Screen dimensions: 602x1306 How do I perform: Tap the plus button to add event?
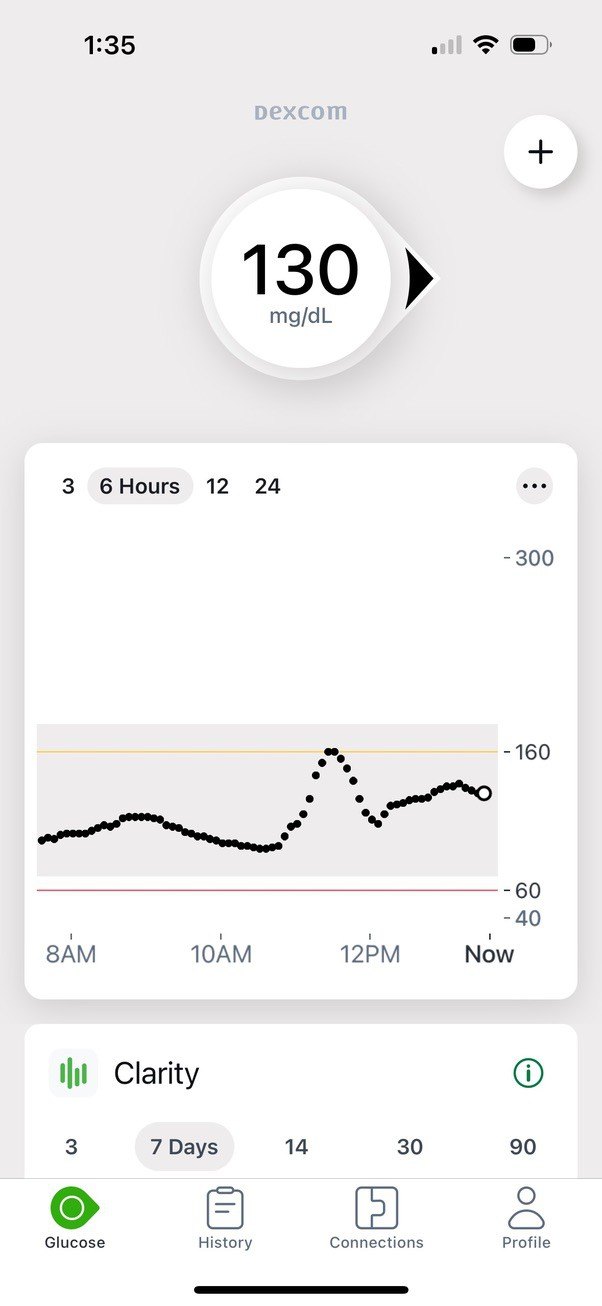tap(540, 152)
